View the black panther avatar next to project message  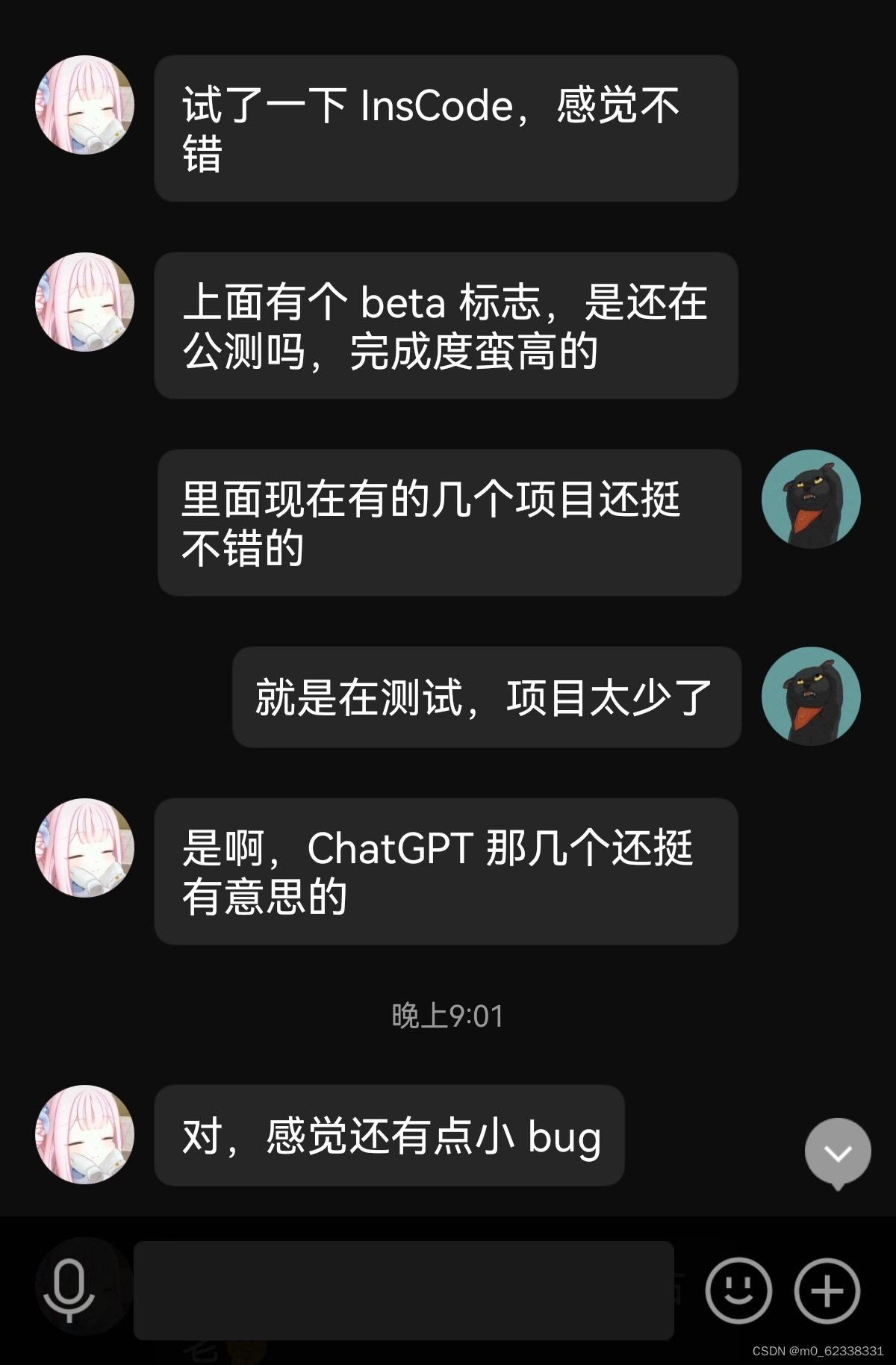point(811,500)
